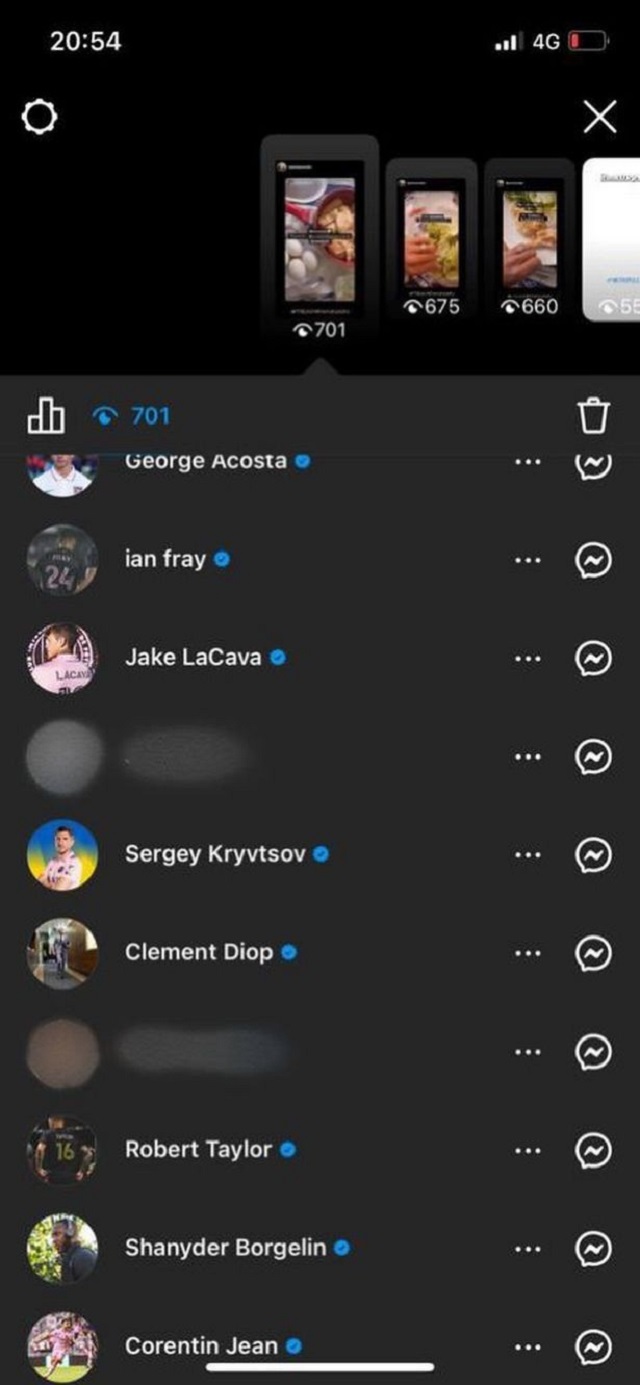Open ian fray's profile row

[x=320, y=560]
